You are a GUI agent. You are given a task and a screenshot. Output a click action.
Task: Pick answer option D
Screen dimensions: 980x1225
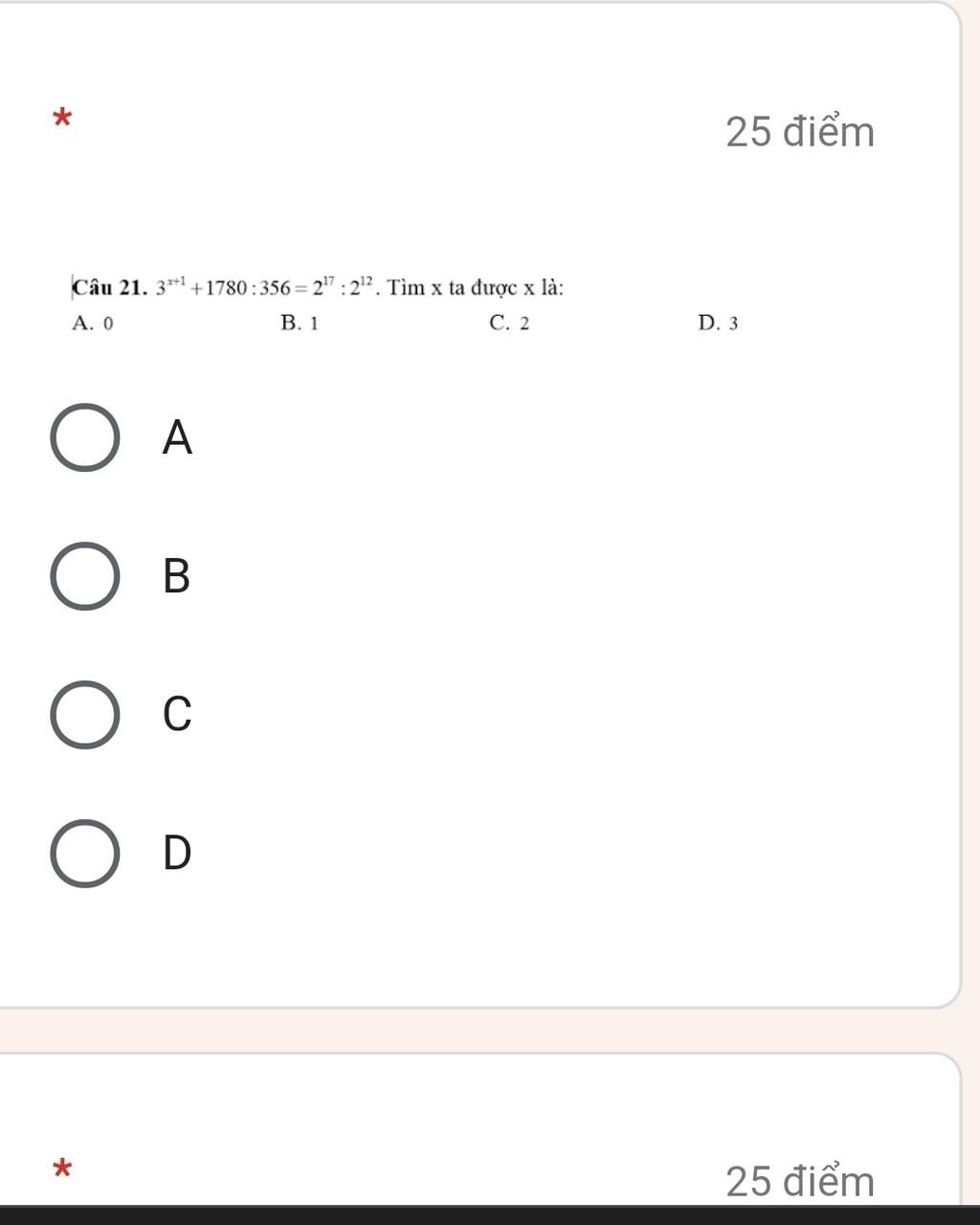pyautogui.click(x=85, y=853)
